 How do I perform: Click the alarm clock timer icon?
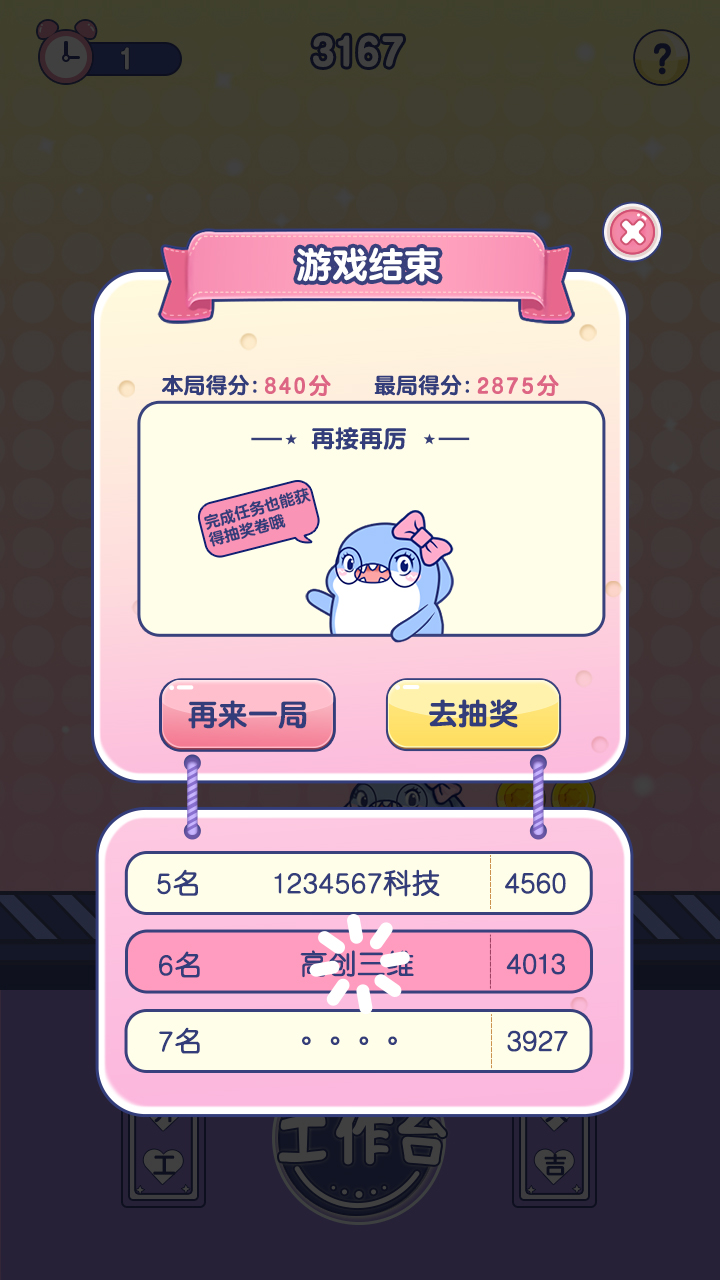66,55
